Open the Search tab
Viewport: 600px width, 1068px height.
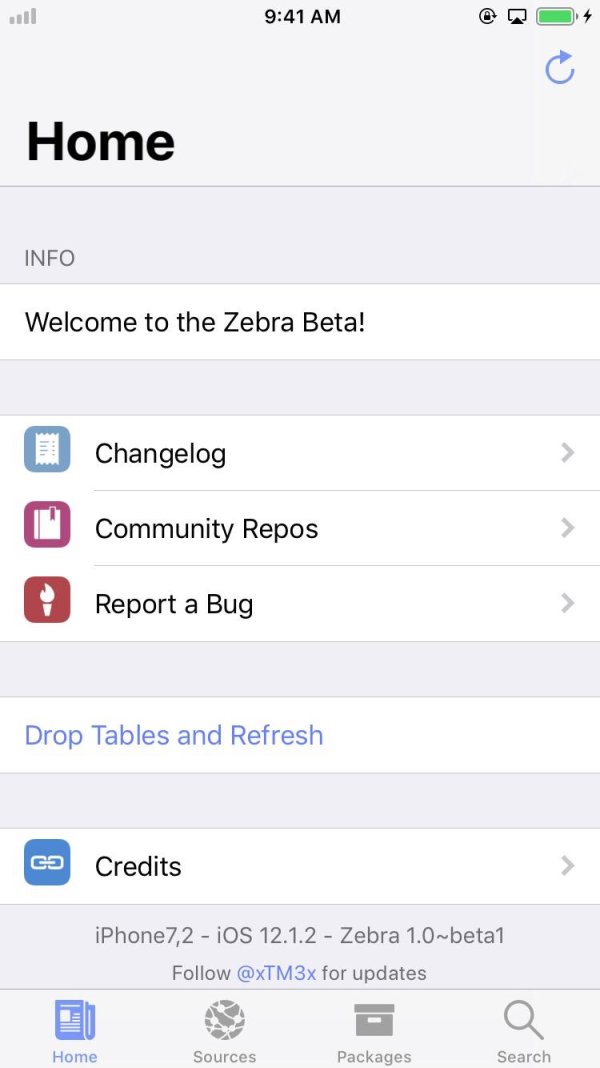coord(524,1030)
